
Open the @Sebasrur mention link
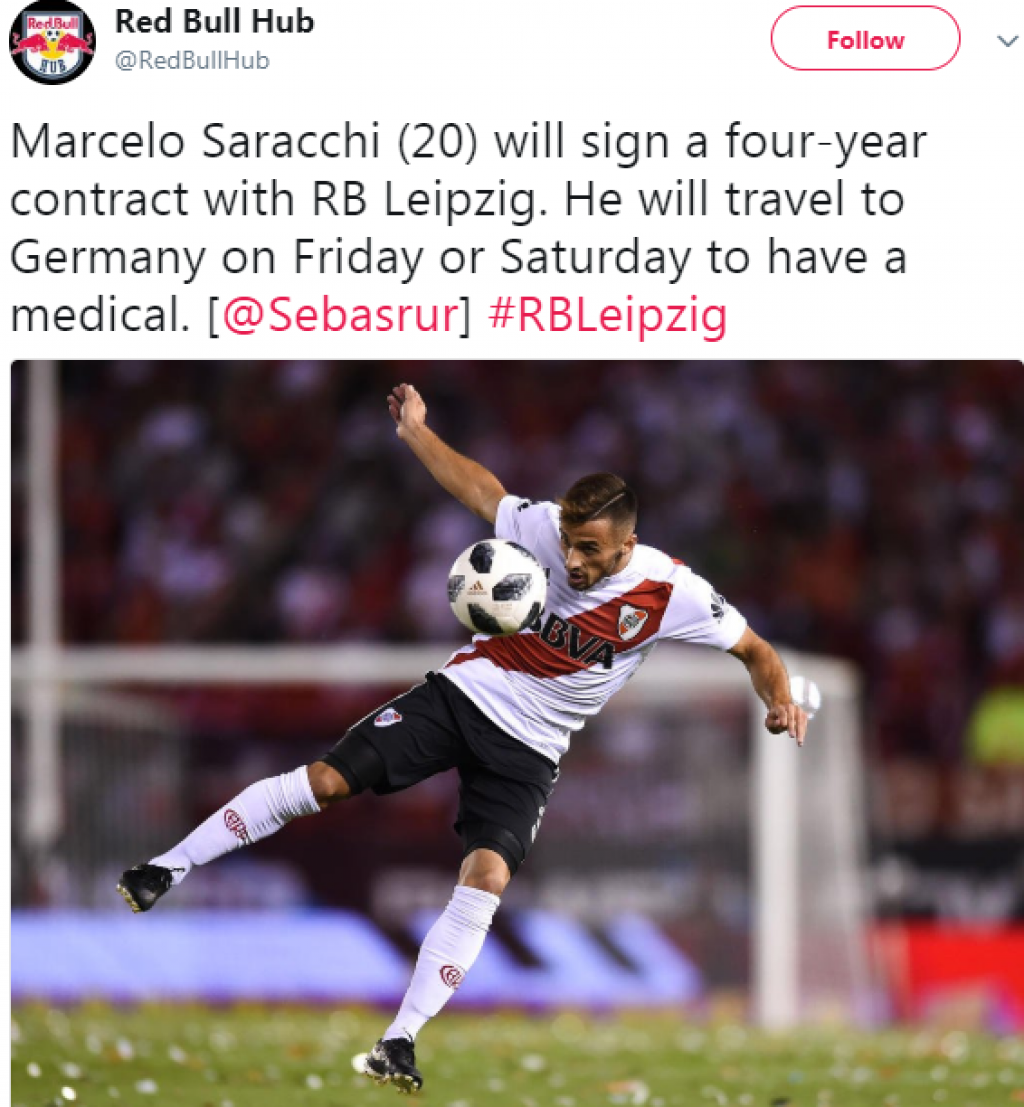click(x=339, y=316)
